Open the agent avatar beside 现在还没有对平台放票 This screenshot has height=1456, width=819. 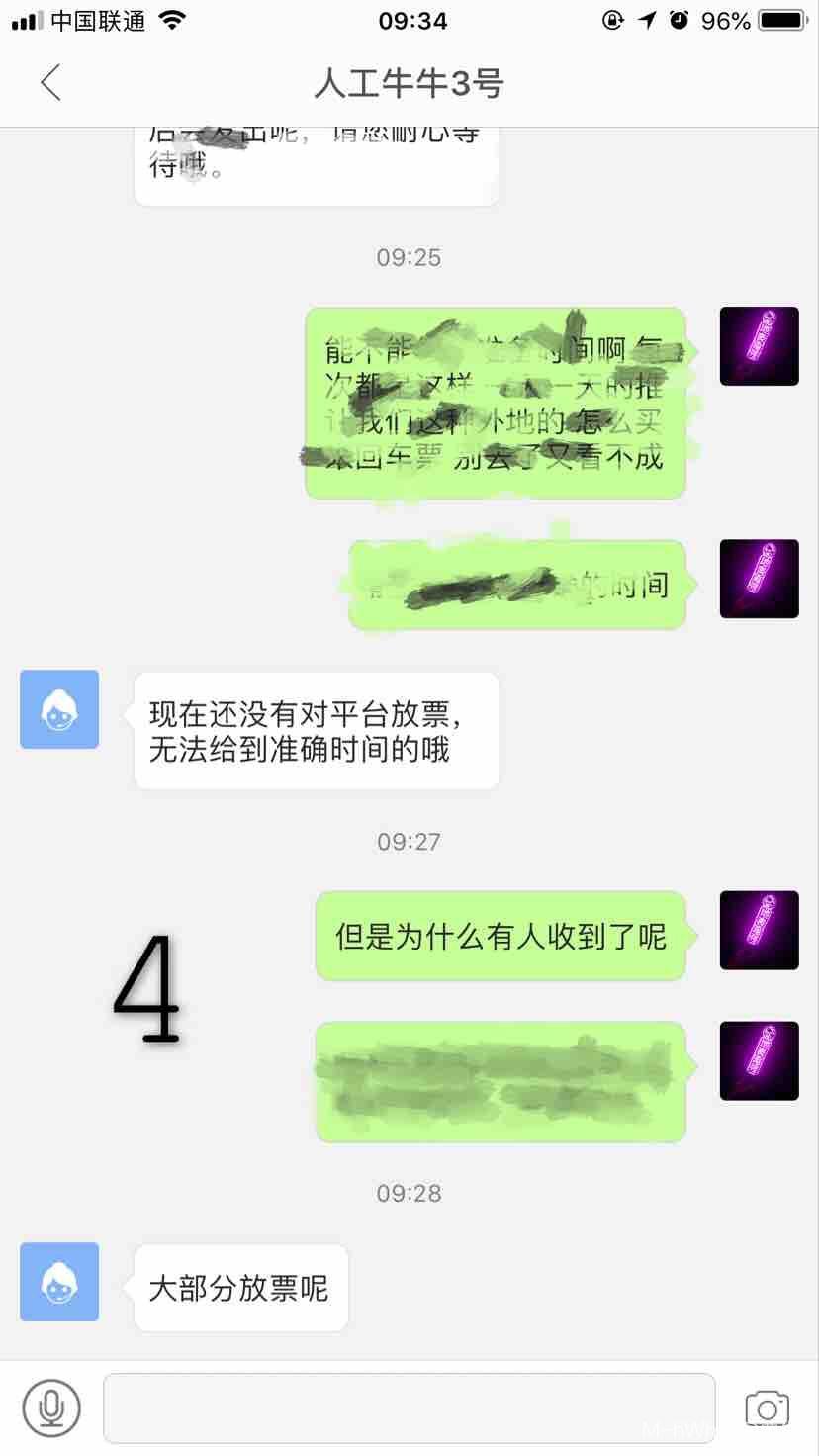tap(59, 709)
